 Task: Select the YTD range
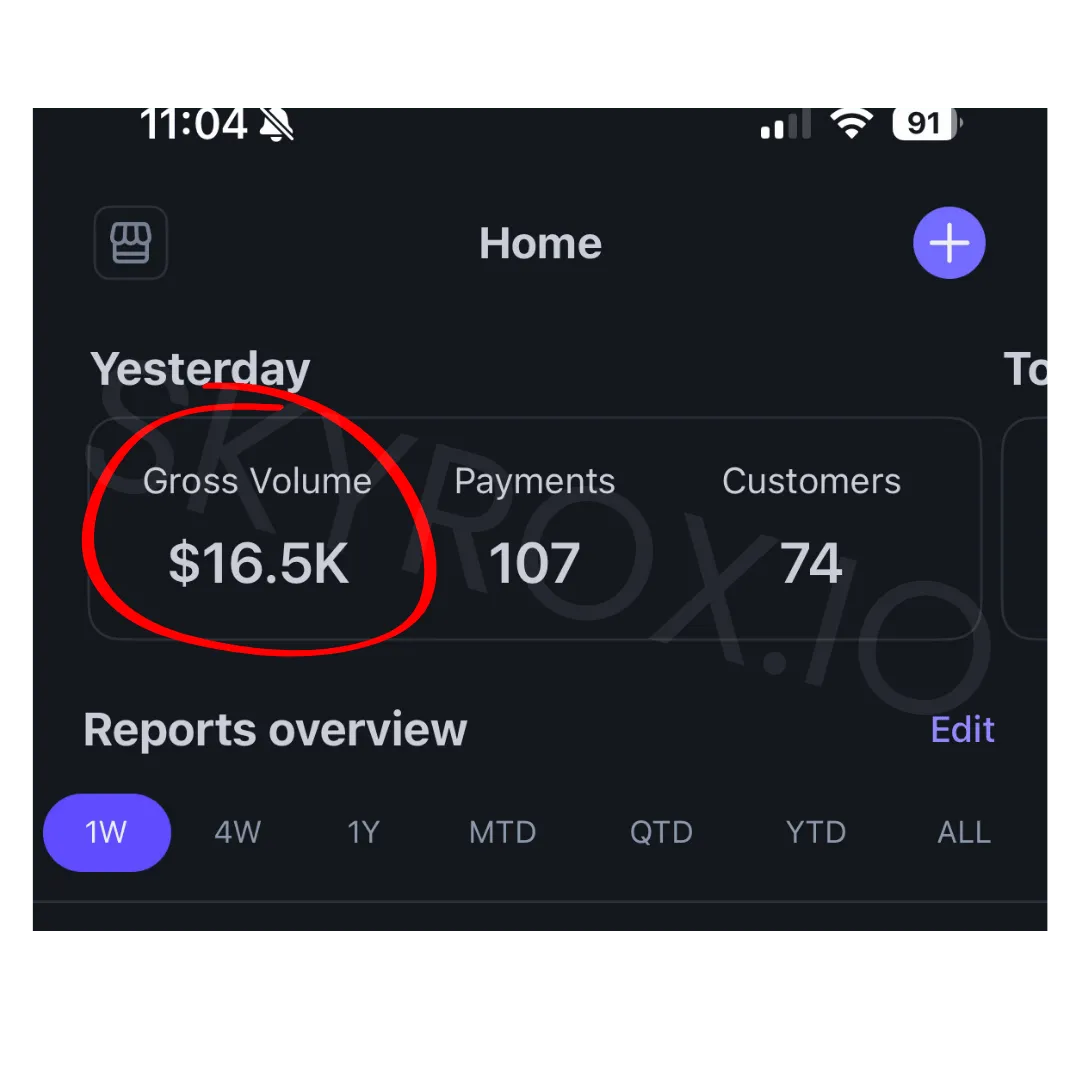816,832
